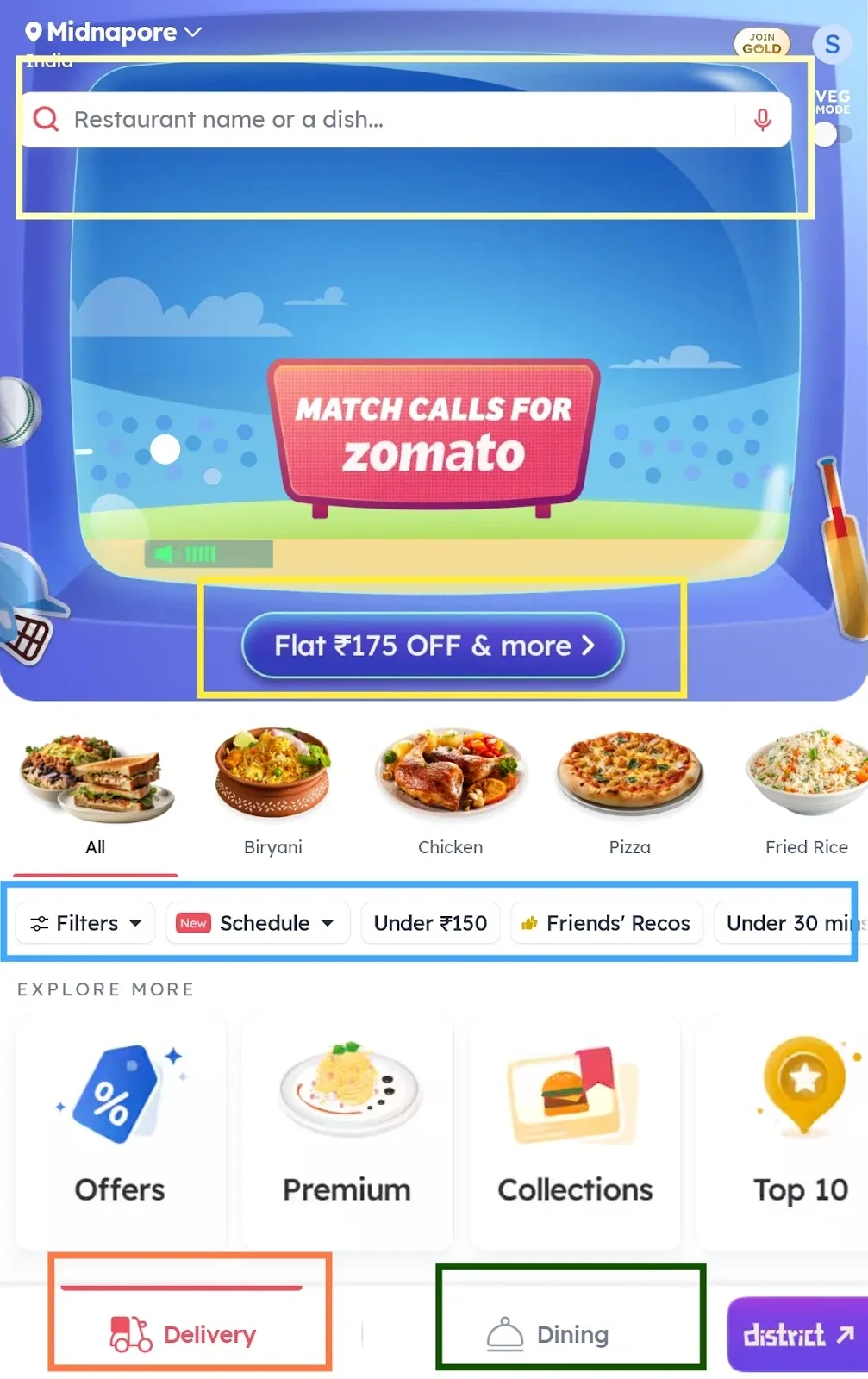The height and width of the screenshot is (1379, 868).
Task: Open the voice search microphone
Action: click(x=762, y=120)
